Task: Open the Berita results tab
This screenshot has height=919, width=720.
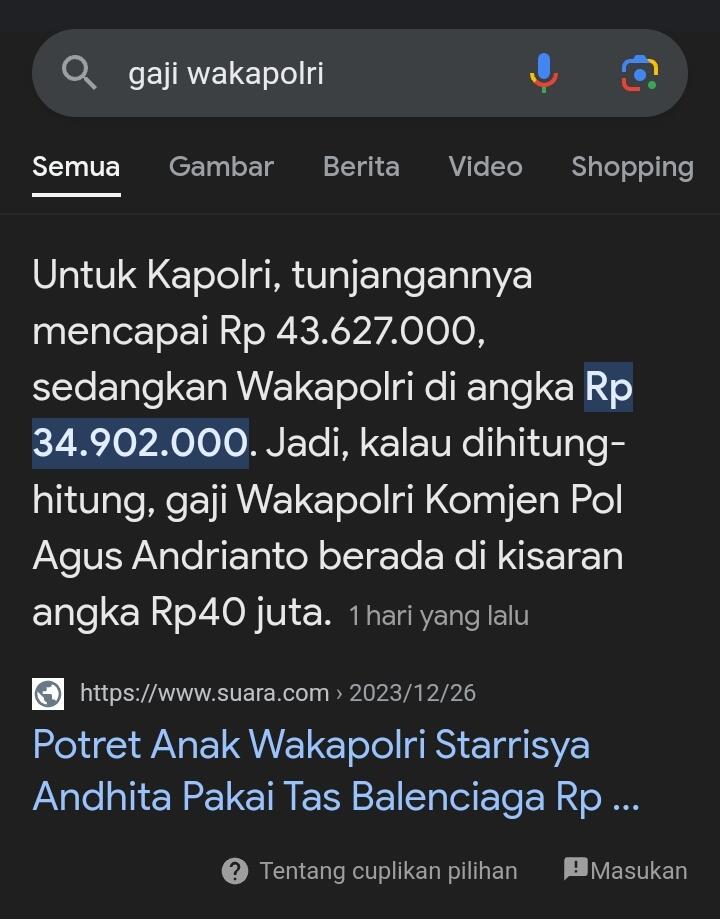Action: coord(361,167)
